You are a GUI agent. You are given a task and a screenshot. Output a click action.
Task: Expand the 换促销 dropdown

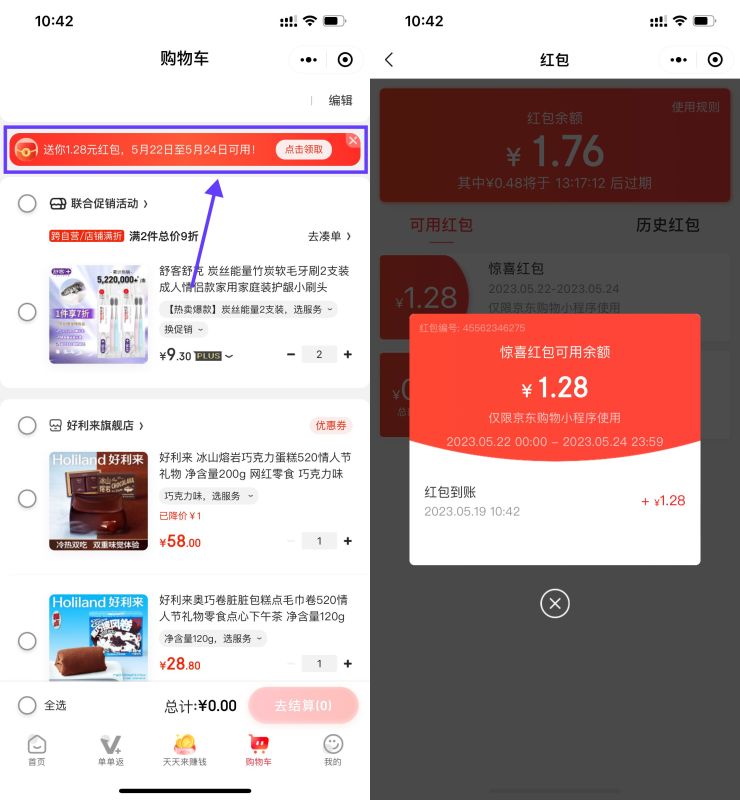click(x=184, y=329)
